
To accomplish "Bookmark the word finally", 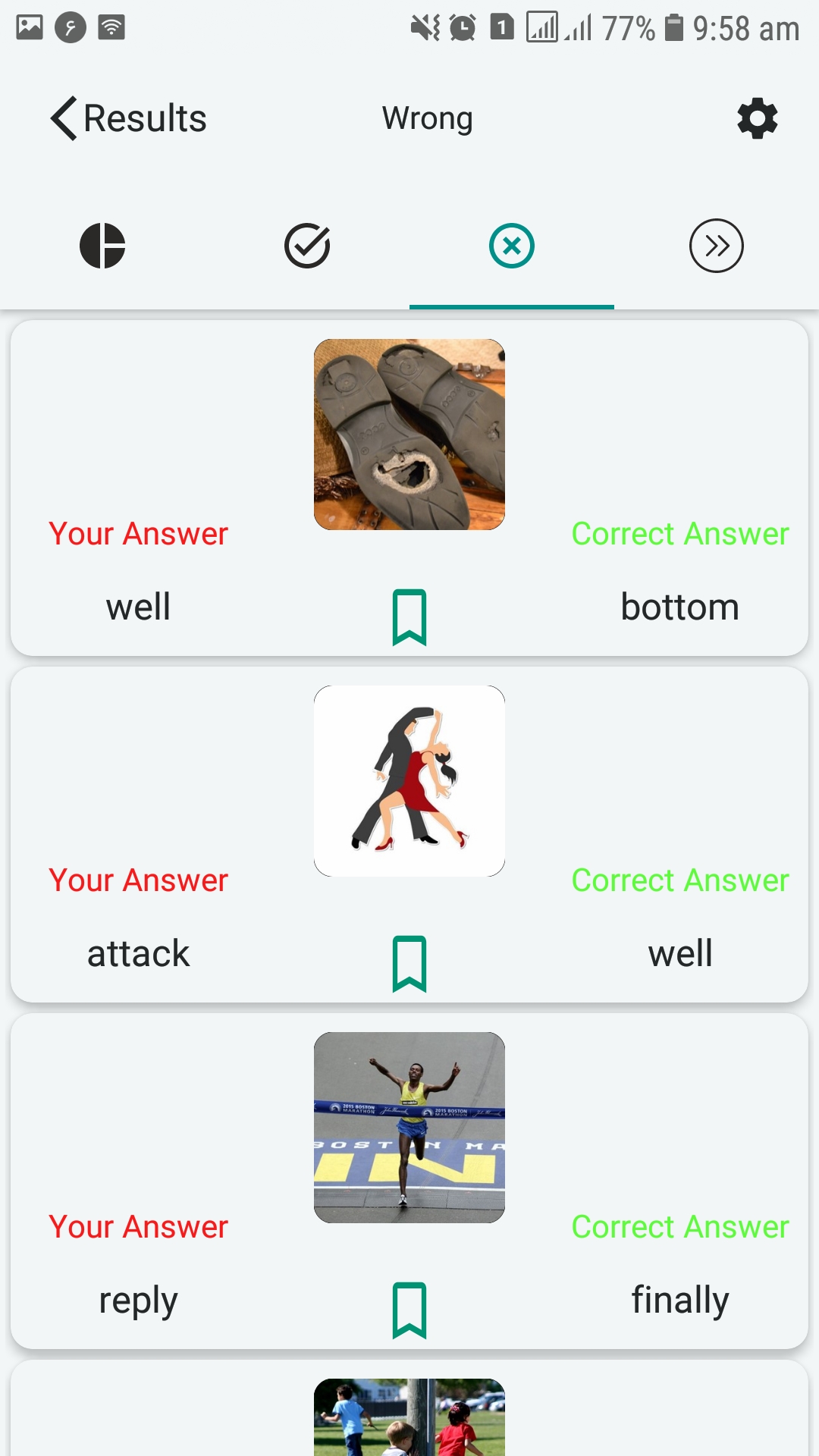I will pos(409,1310).
